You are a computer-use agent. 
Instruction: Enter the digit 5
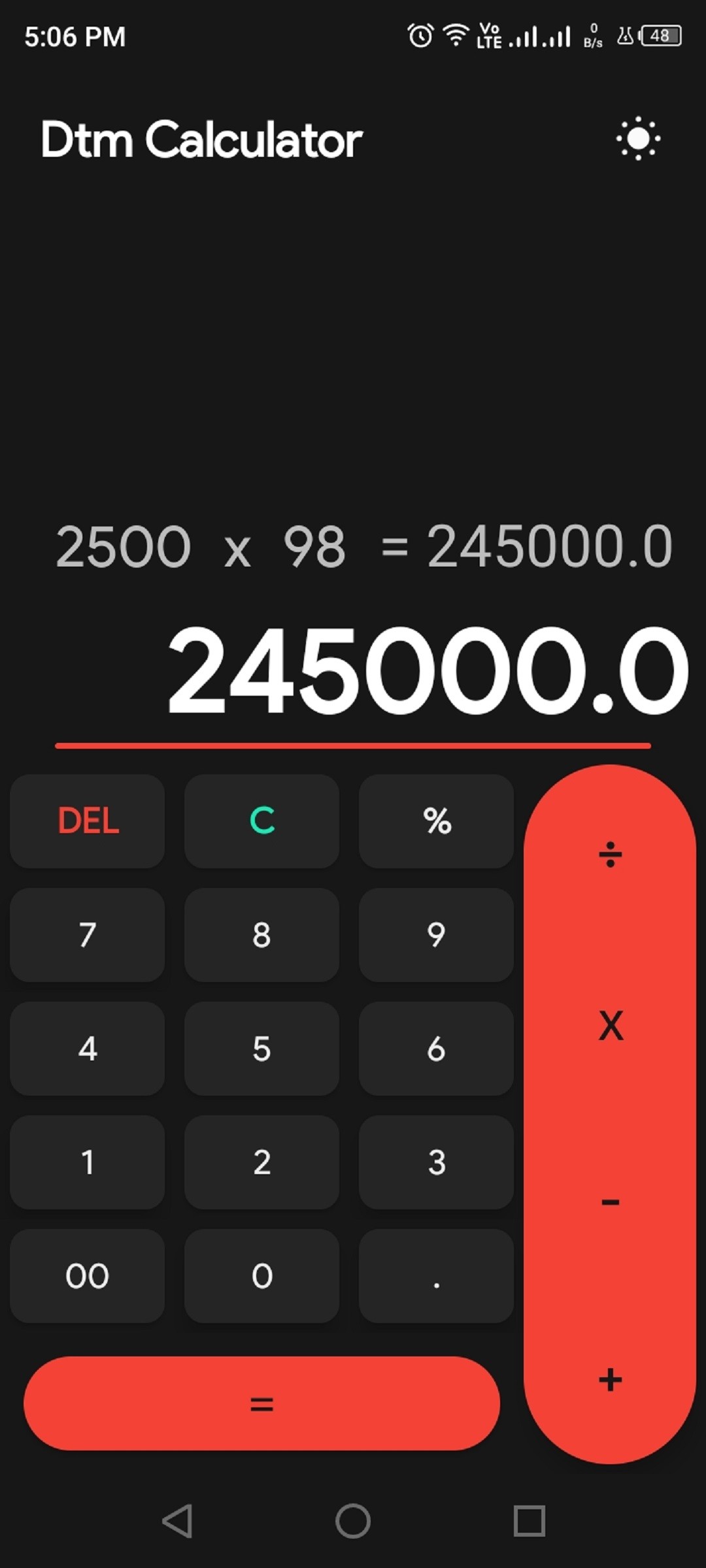tap(261, 1049)
